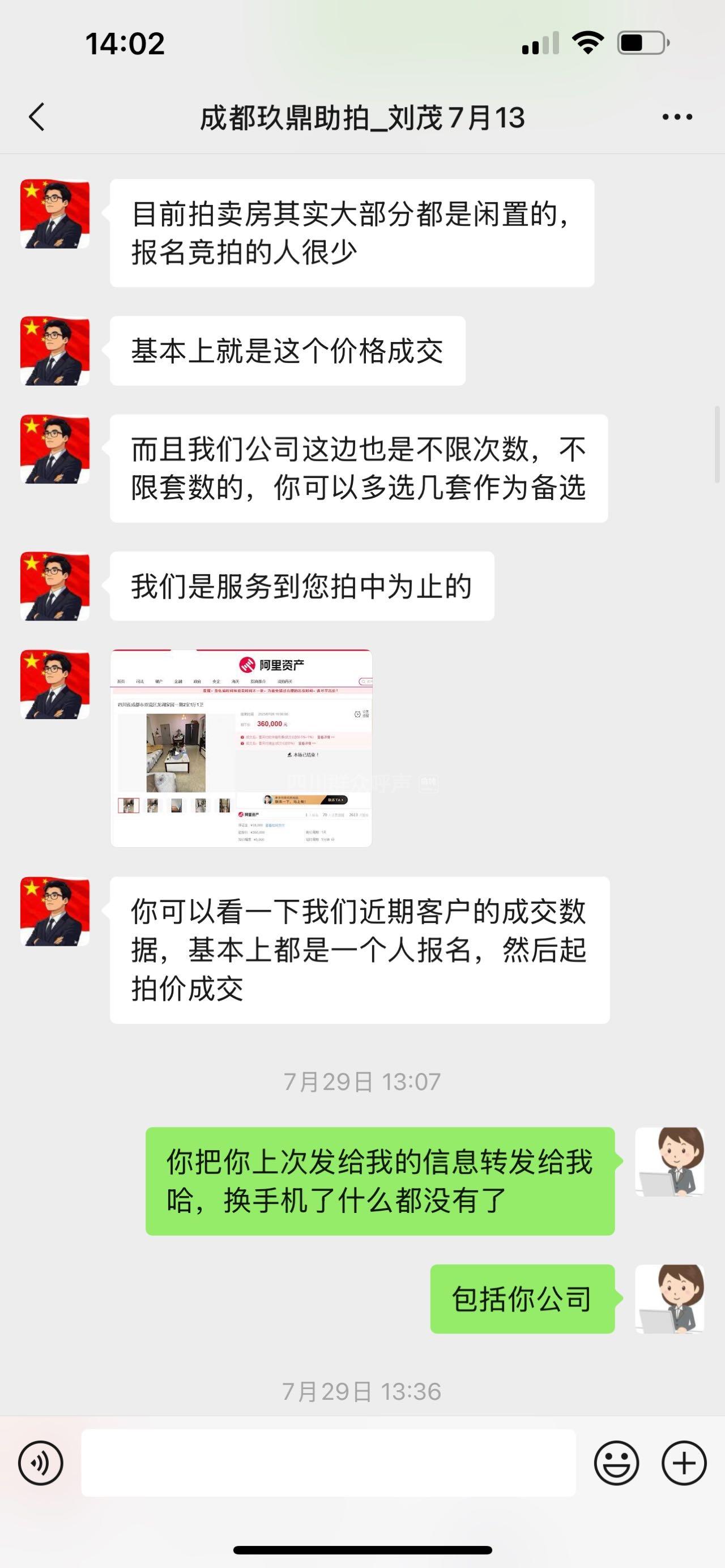
Task: Open the 阿里资产 listing image in the chat
Action: 241,748
